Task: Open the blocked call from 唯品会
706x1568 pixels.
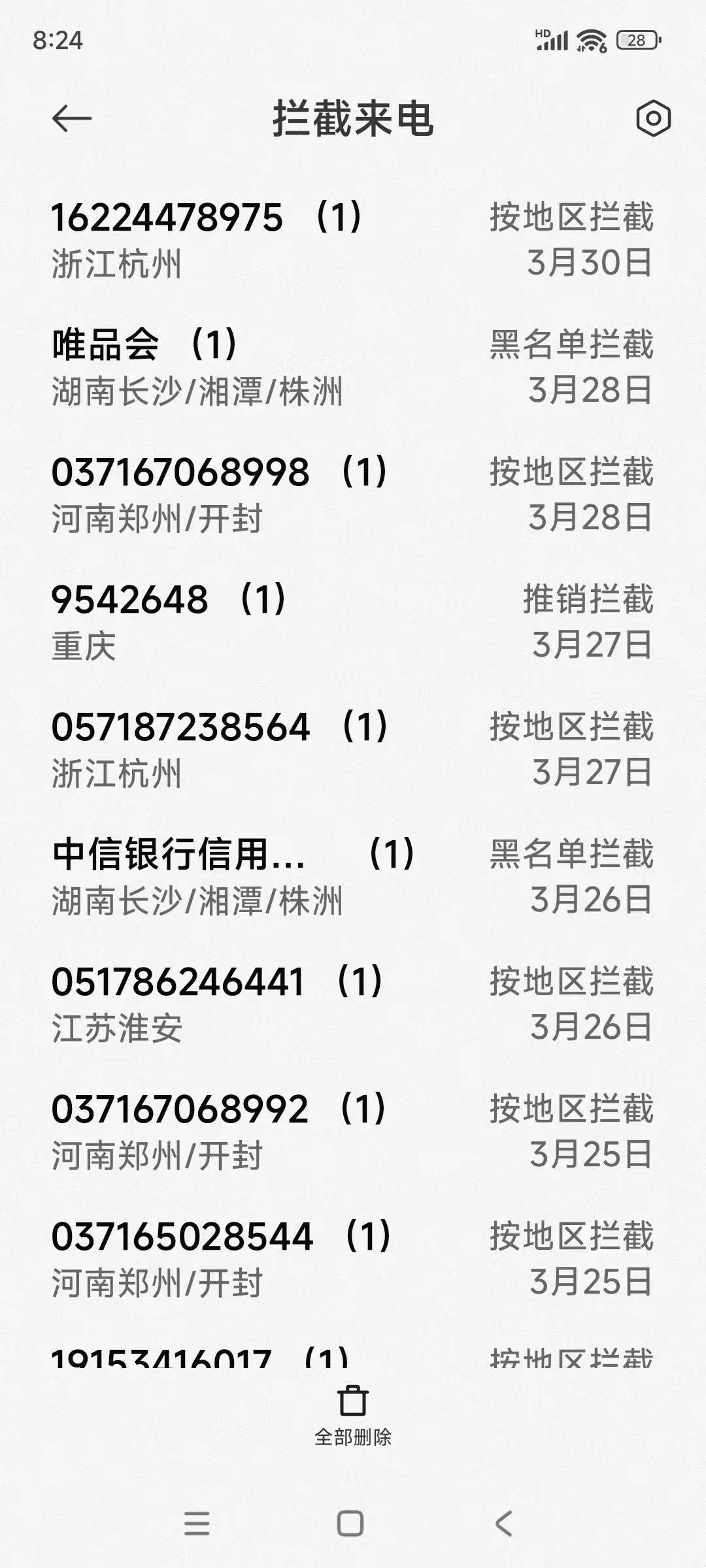Action: click(x=353, y=367)
